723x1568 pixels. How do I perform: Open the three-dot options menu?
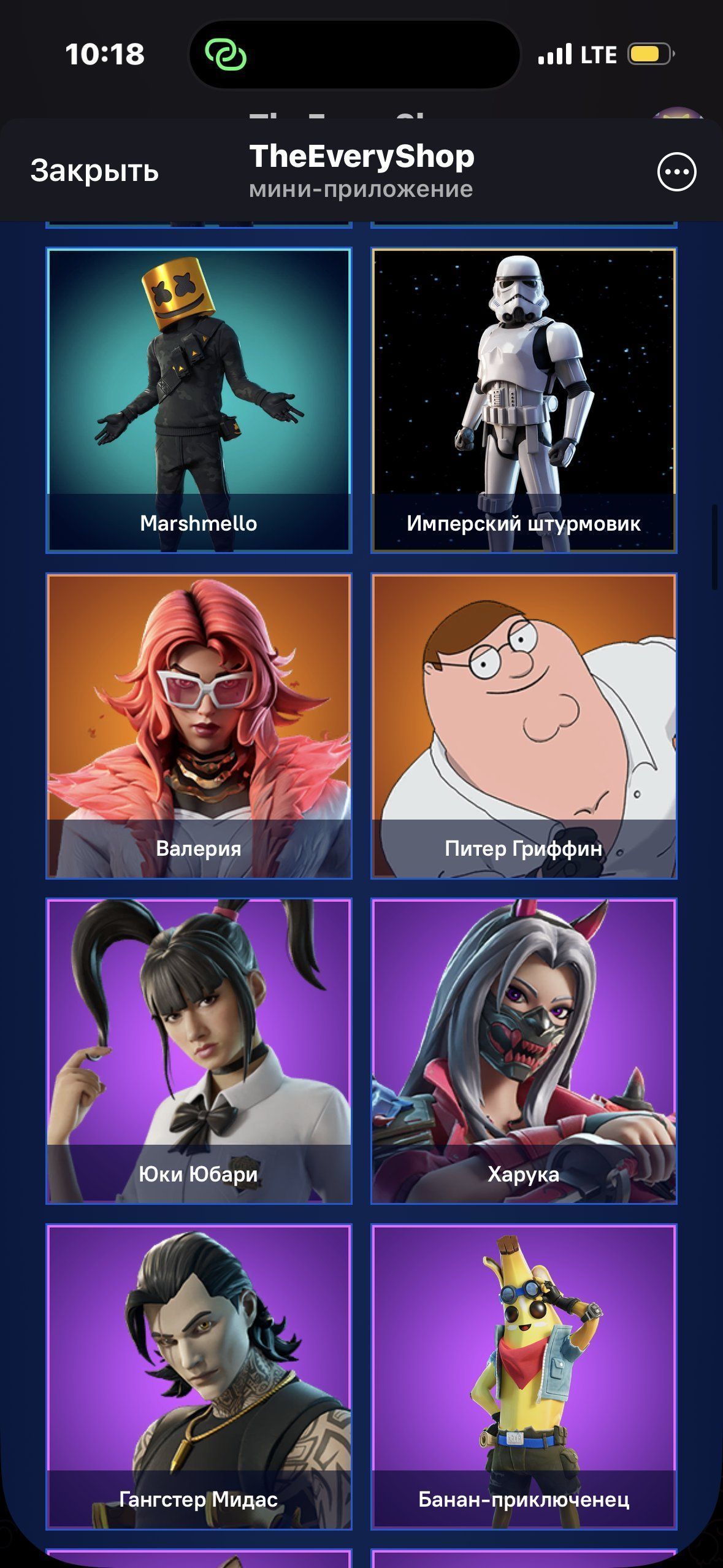click(x=676, y=172)
